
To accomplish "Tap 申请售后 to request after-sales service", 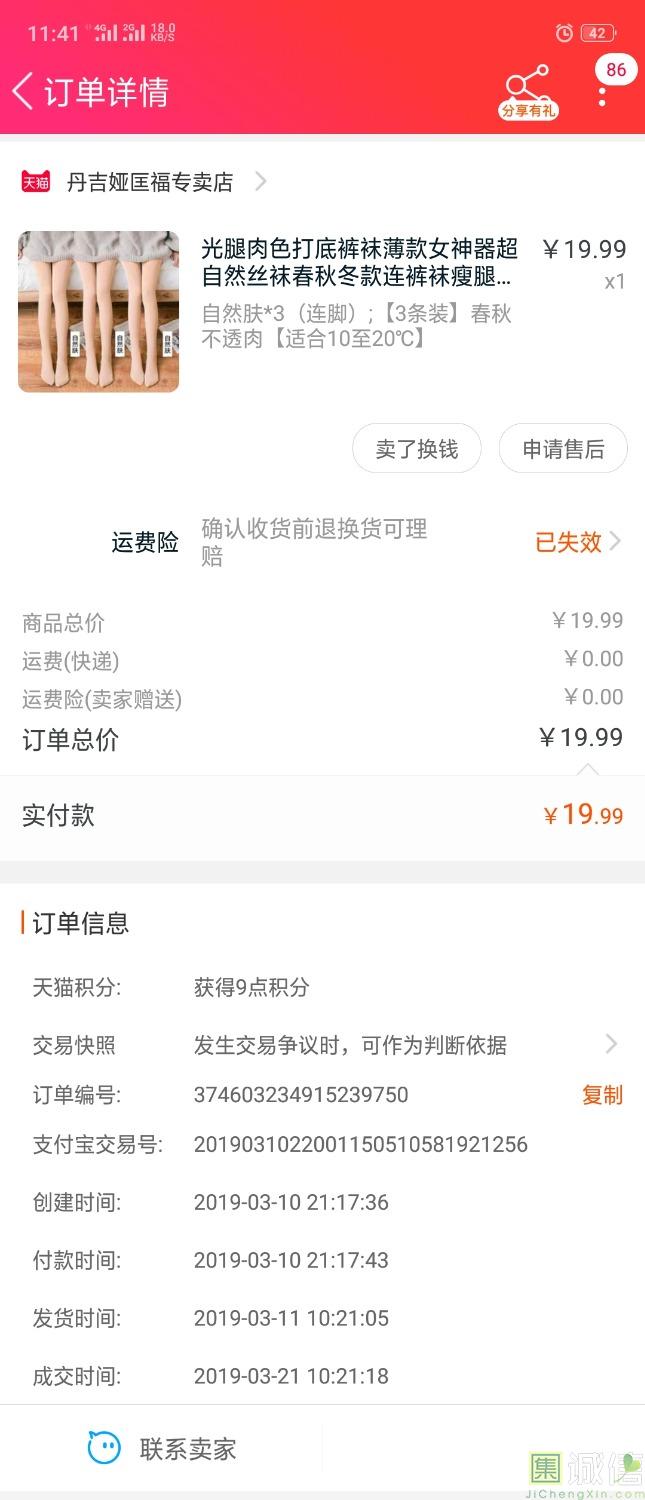I will (563, 450).
